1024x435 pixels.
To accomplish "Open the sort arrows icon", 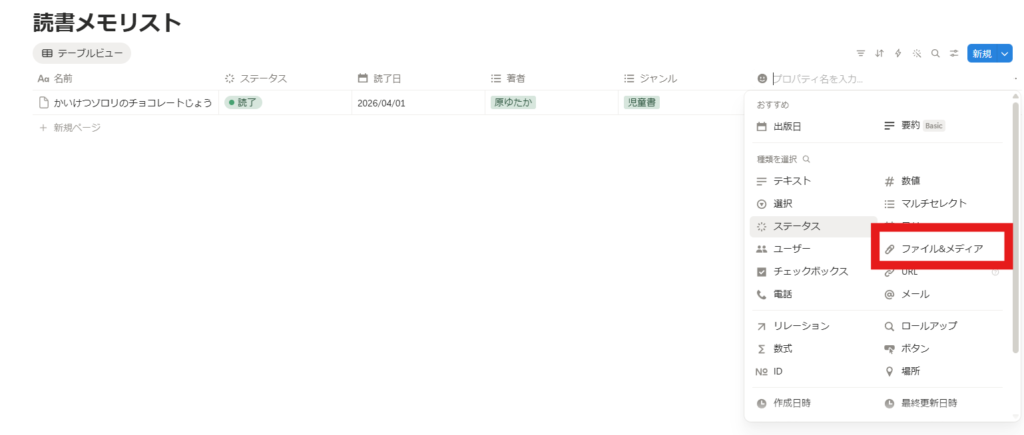I will pyautogui.click(x=879, y=54).
